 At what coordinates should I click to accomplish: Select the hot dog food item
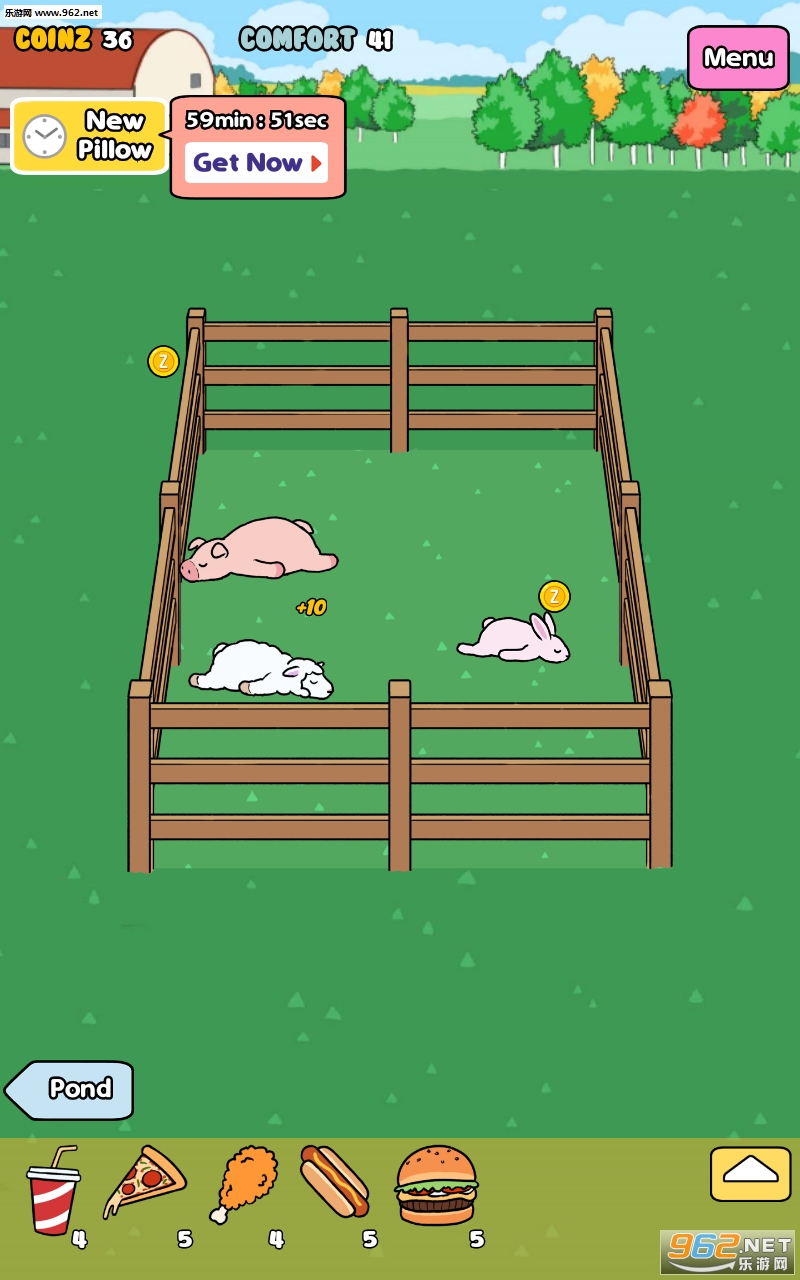[335, 1182]
